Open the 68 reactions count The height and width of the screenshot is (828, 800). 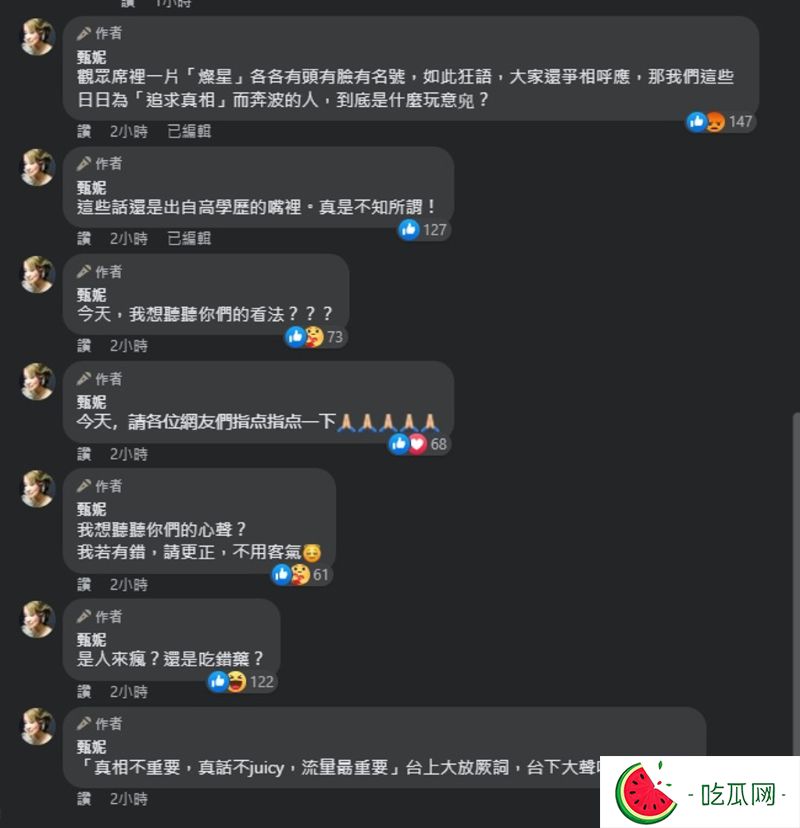pos(421,444)
